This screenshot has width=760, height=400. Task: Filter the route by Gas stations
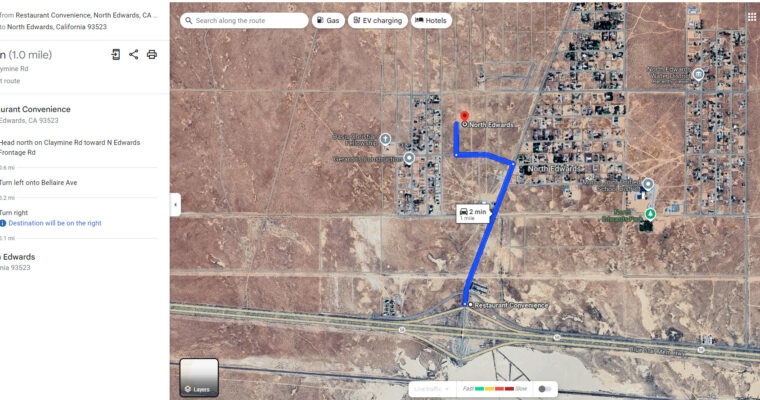coord(328,20)
